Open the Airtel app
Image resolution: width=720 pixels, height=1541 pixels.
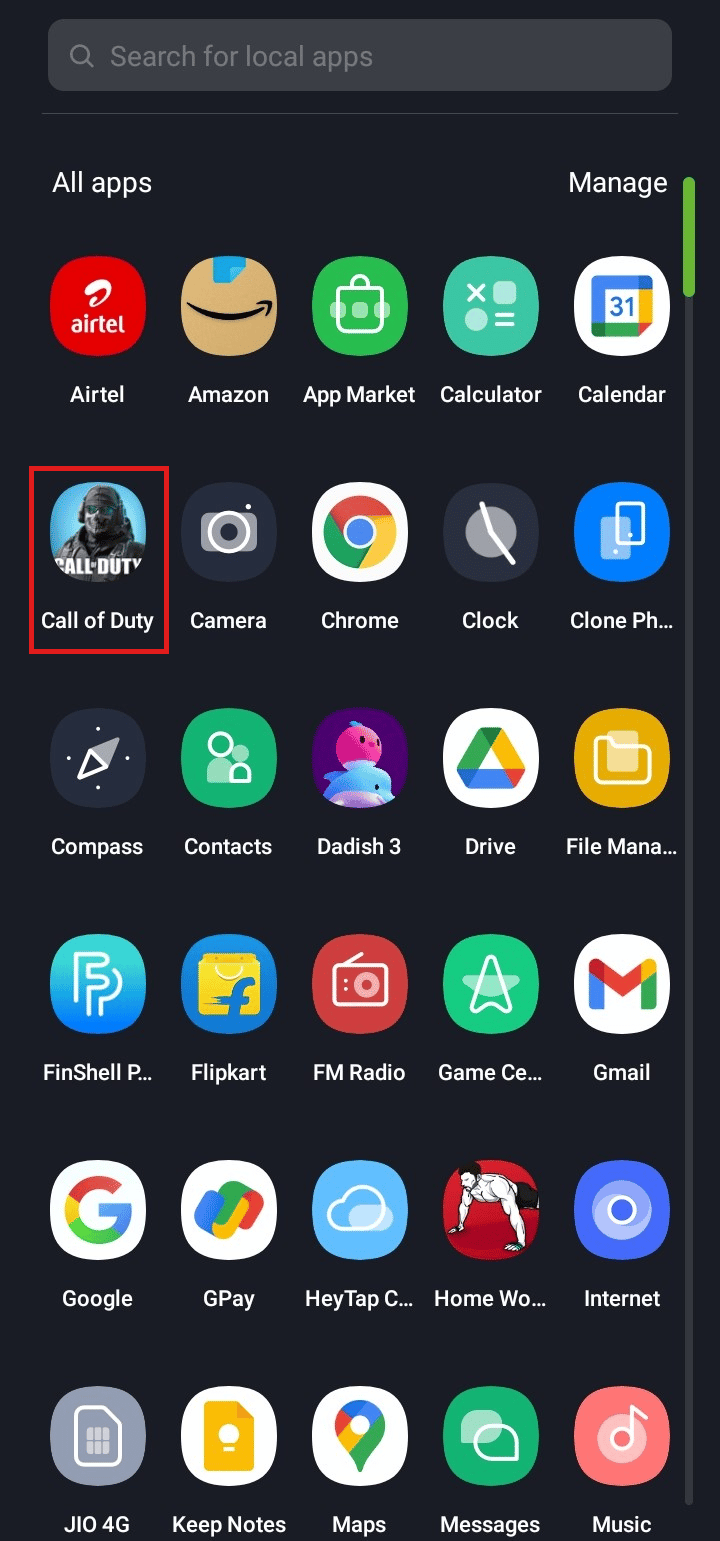[98, 305]
